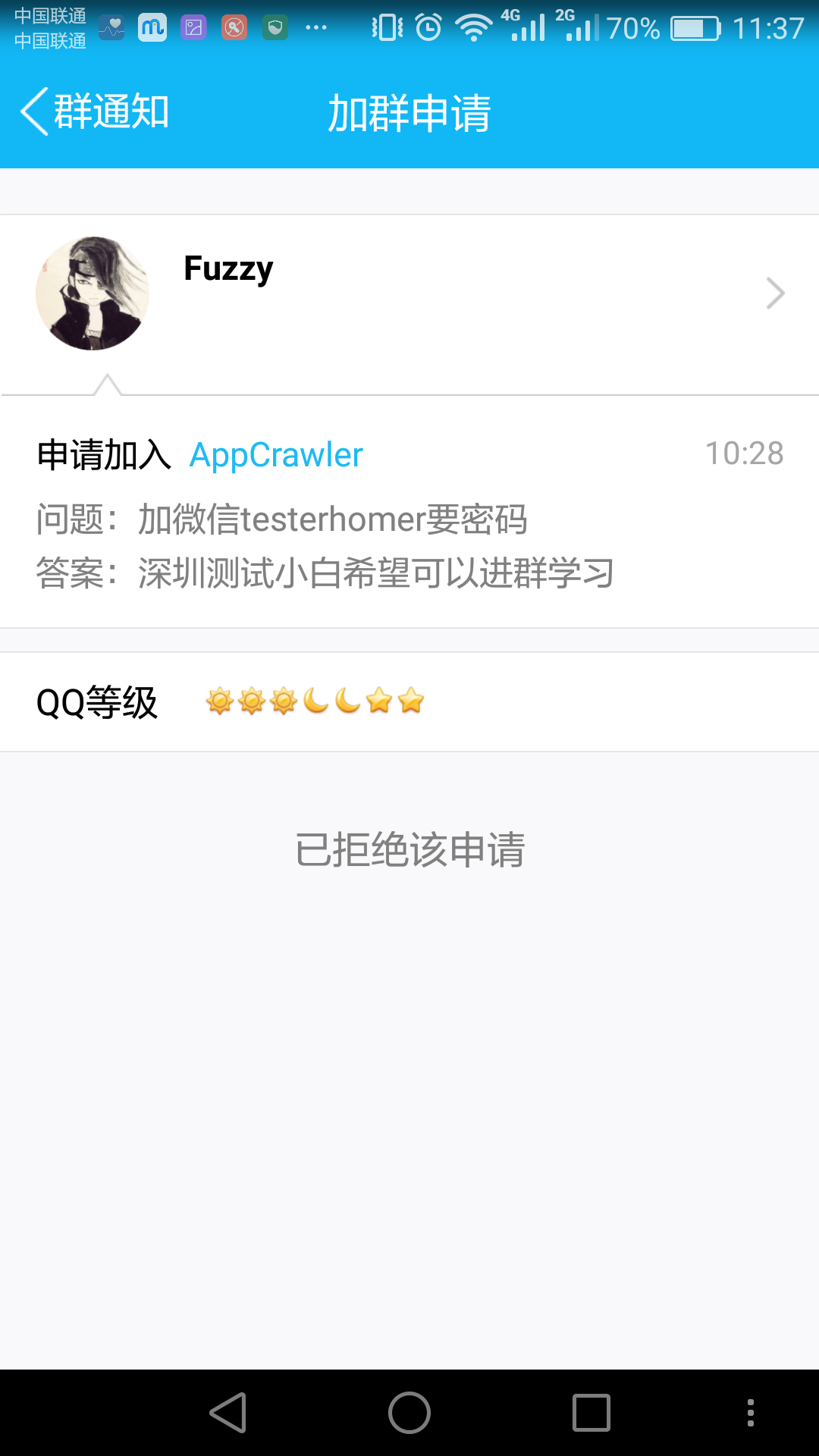Viewport: 819px width, 1456px height.
Task: Open the AppCrawler group link
Action: point(276,455)
